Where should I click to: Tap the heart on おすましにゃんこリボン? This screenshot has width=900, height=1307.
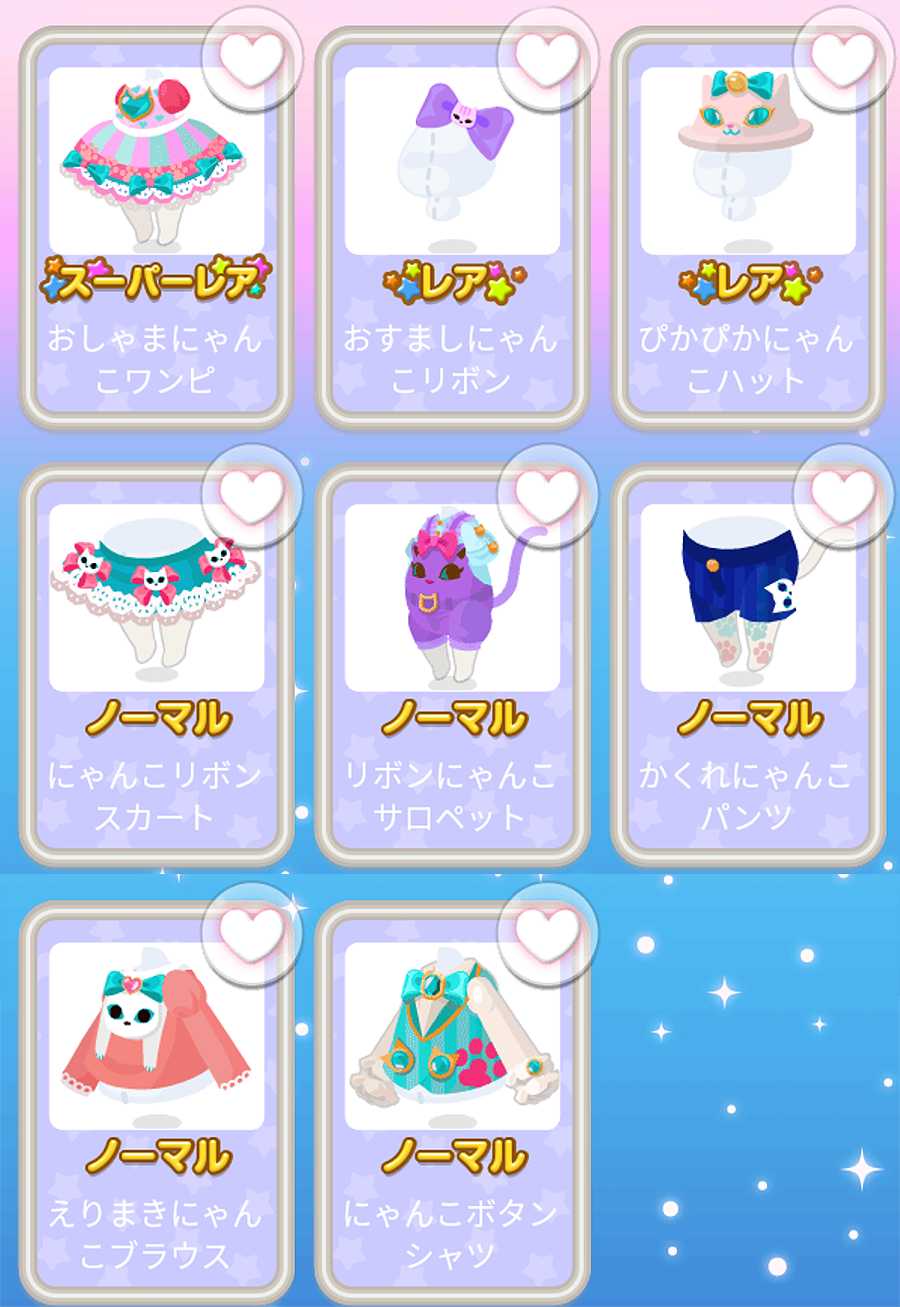[x=547, y=58]
